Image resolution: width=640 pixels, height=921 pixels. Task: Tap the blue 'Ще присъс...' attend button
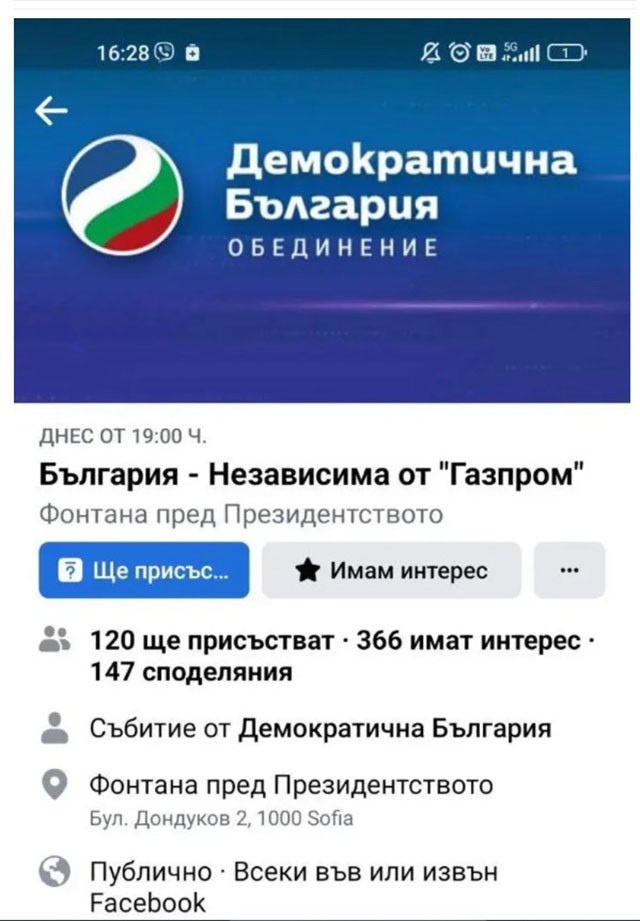click(143, 570)
